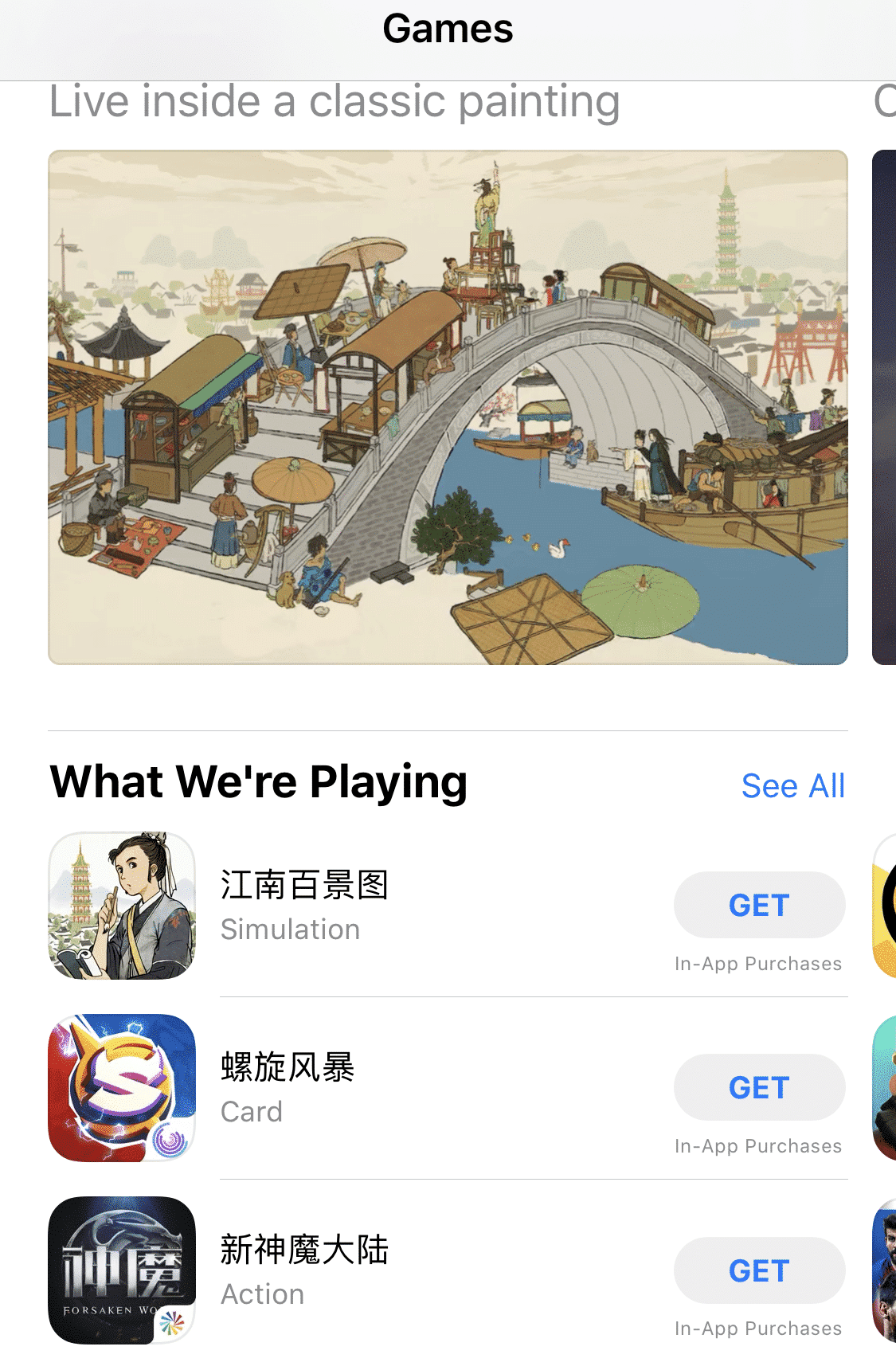This screenshot has height=1366, width=896.
Task: Tap See All for What We're Playing
Action: [x=792, y=786]
